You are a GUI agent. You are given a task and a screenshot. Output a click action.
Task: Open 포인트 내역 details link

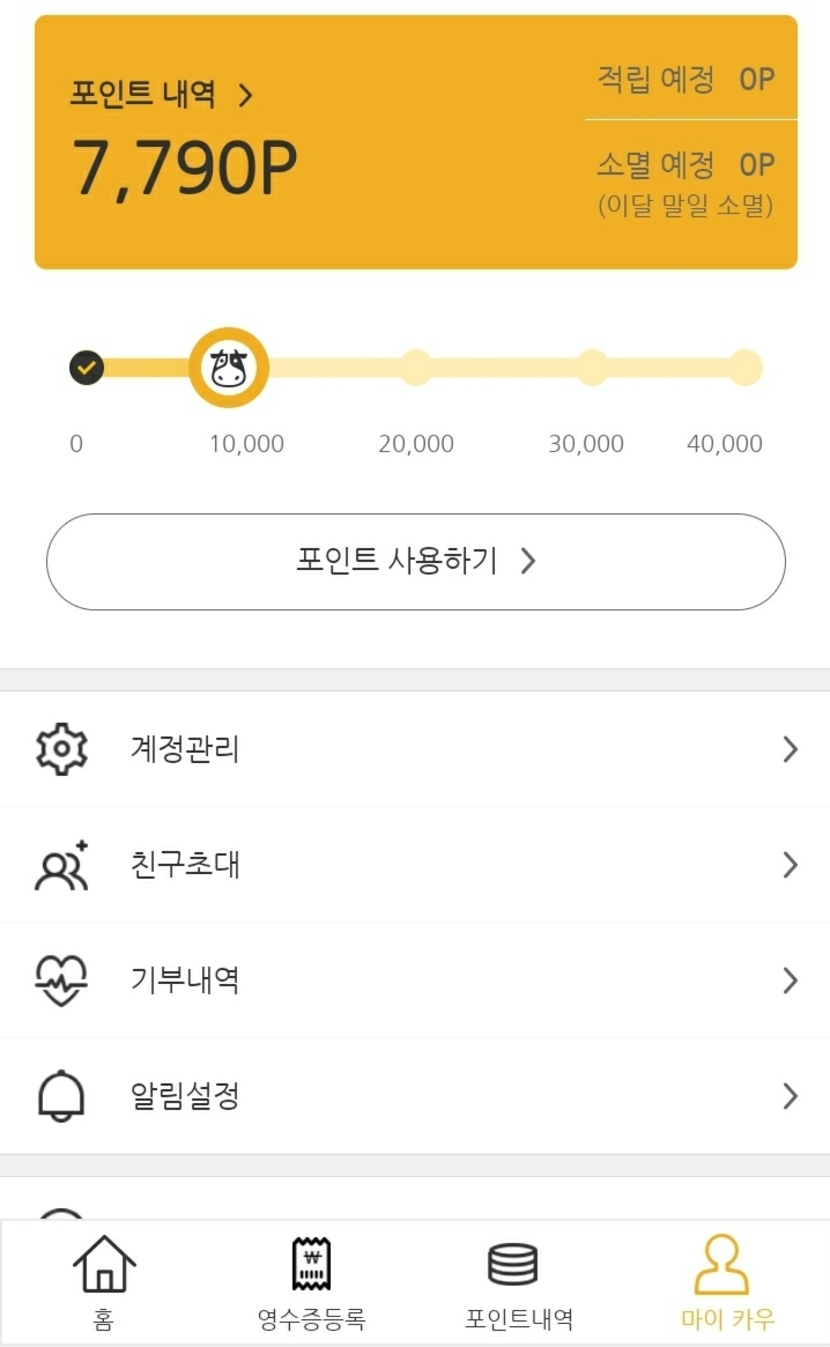tap(162, 95)
